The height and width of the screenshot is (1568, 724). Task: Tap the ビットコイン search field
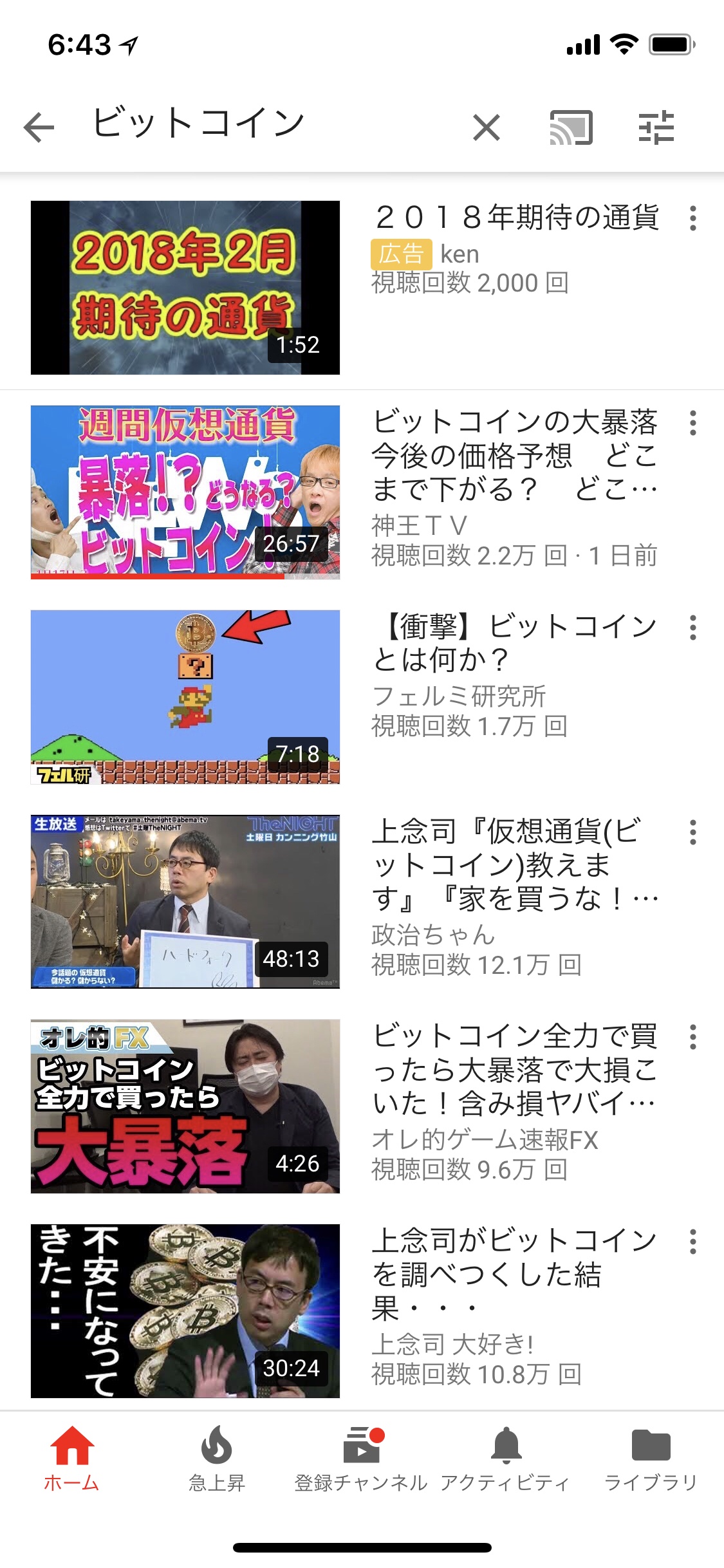point(257,124)
